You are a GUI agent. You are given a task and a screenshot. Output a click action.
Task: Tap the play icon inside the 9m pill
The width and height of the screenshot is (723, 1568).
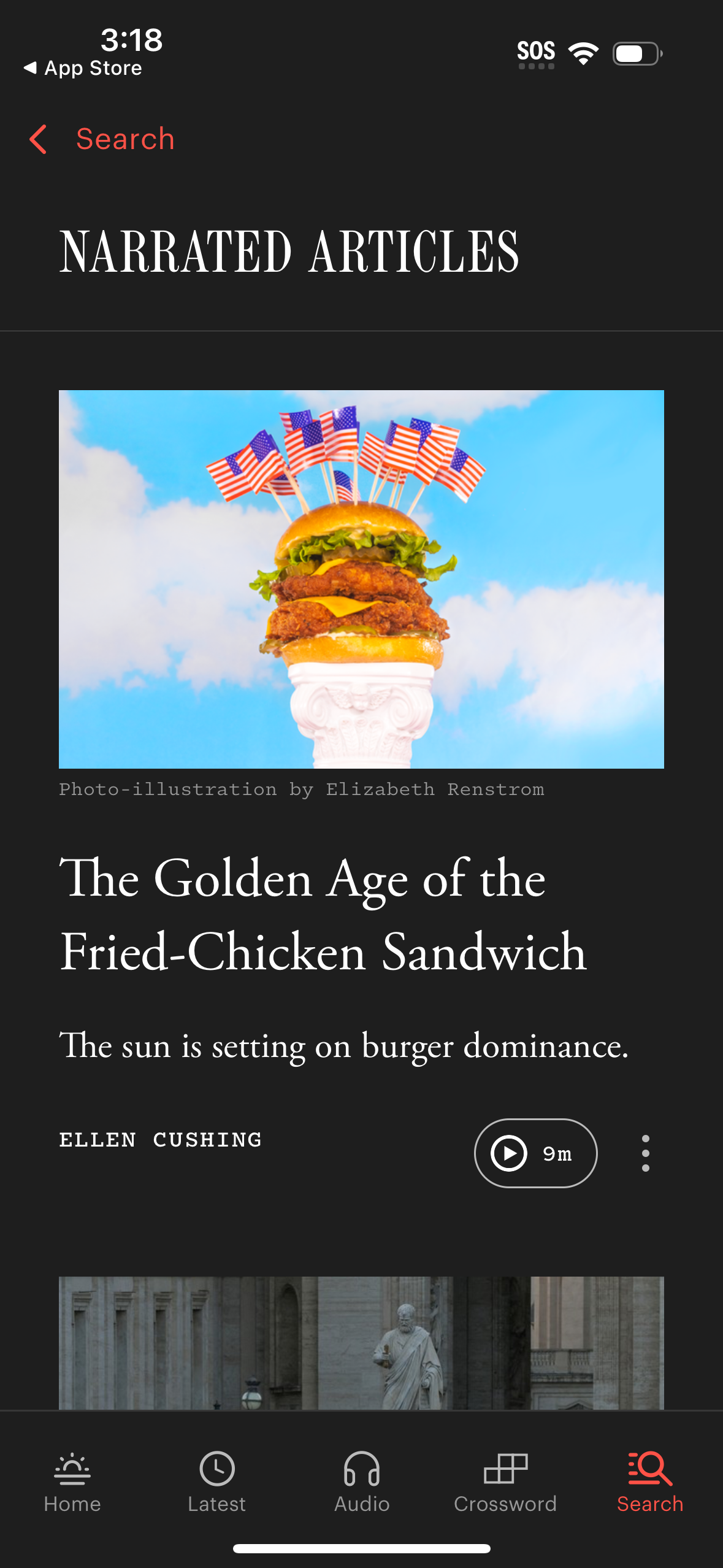click(508, 1153)
